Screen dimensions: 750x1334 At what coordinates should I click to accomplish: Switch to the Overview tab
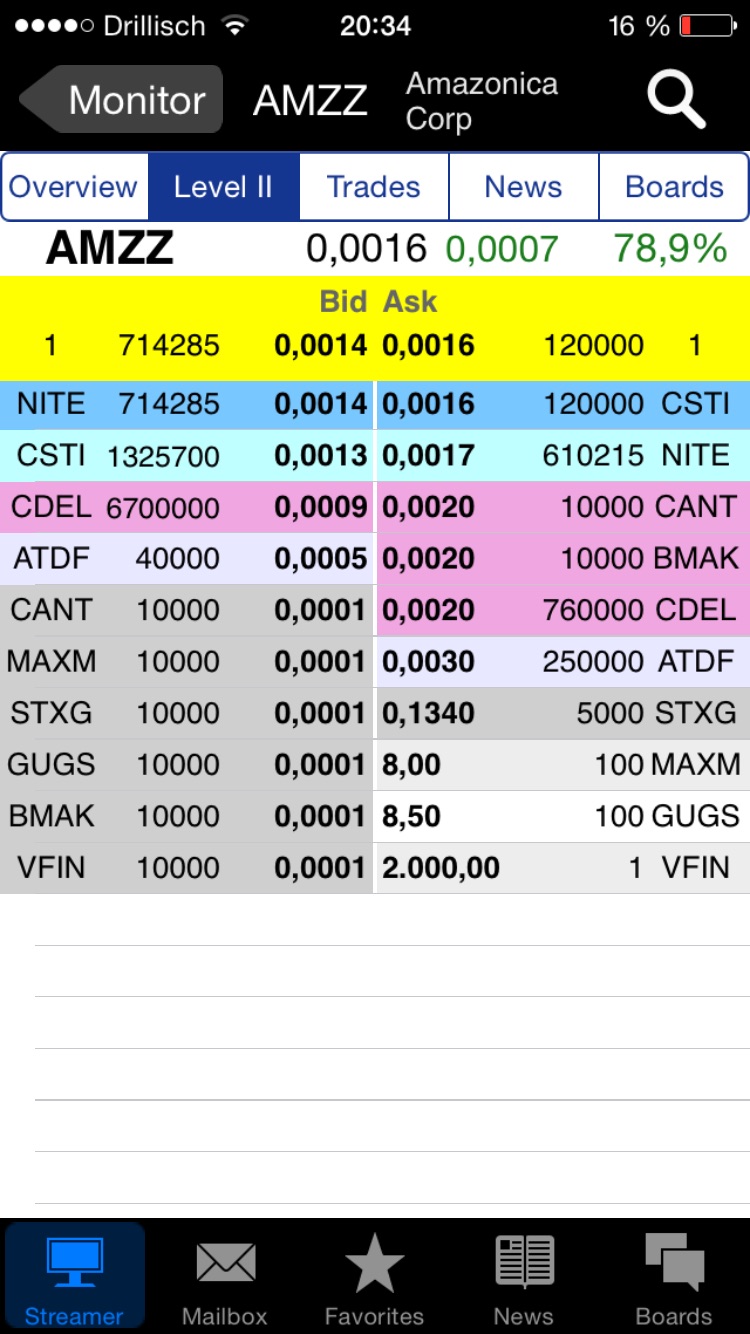74,187
